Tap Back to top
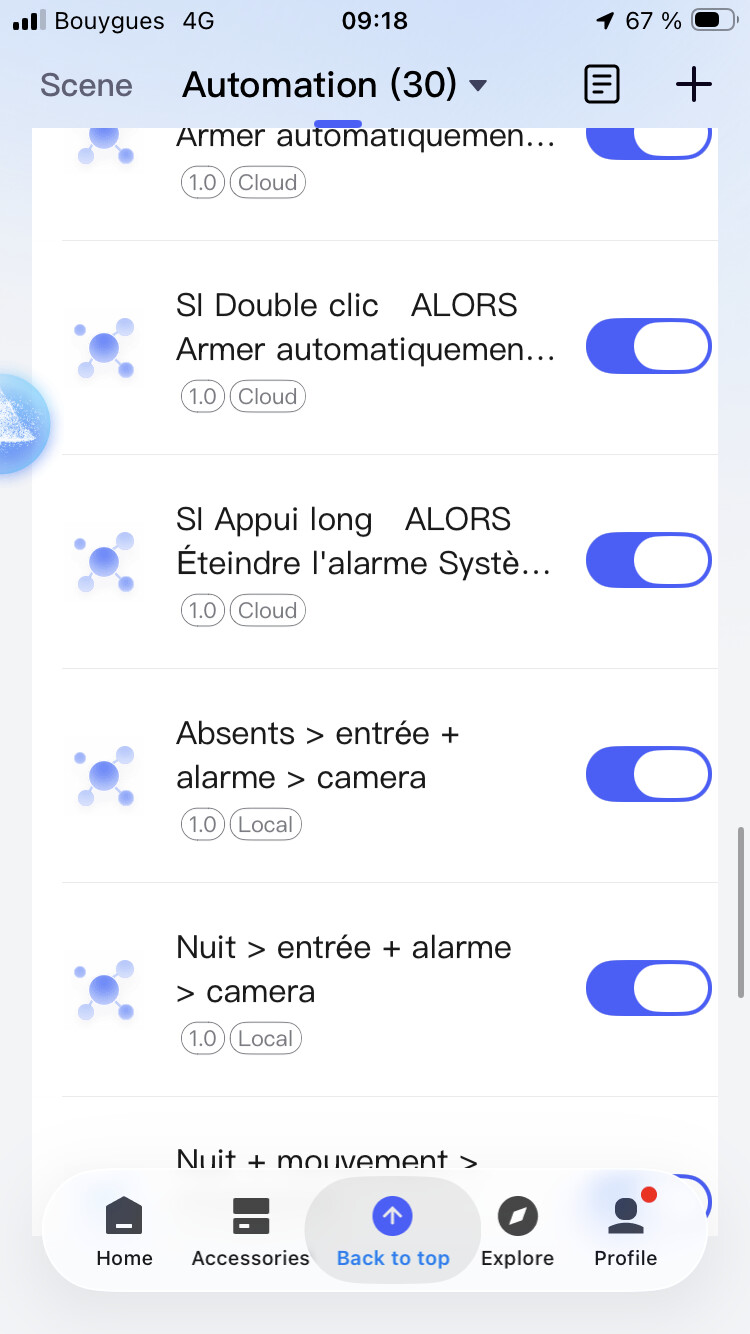This screenshot has width=750, height=1334. [x=393, y=1231]
